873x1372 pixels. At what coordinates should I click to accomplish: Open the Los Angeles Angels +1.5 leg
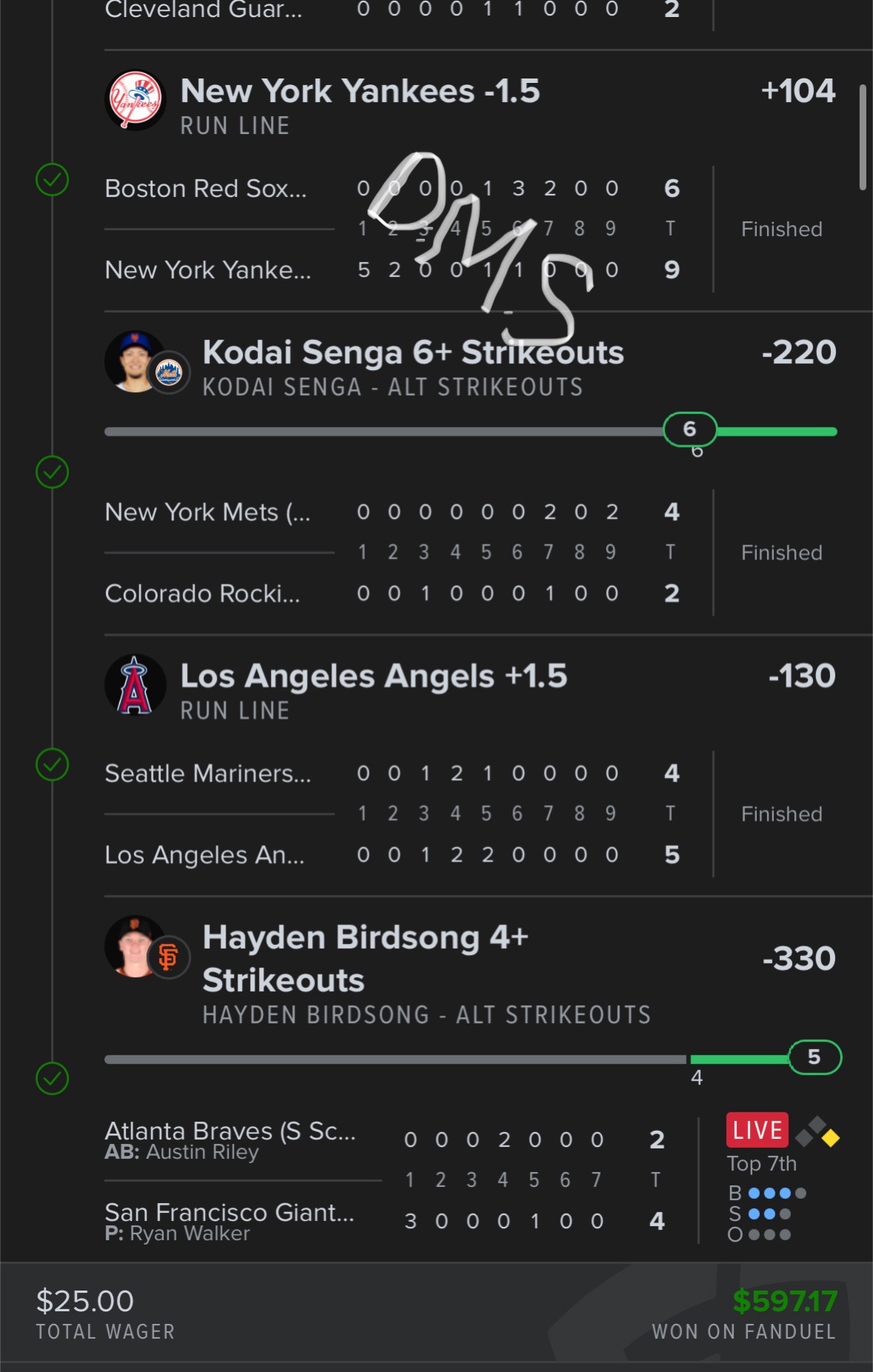373,676
